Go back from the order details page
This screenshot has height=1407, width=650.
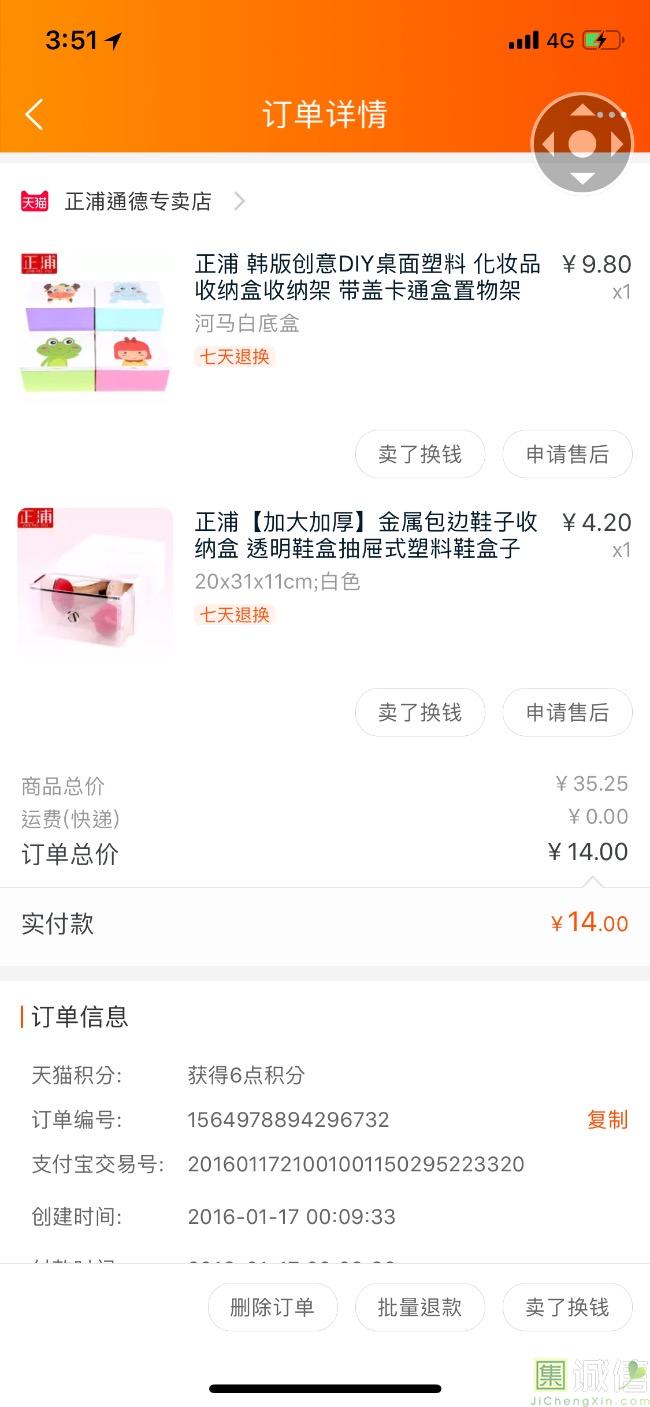click(x=34, y=114)
